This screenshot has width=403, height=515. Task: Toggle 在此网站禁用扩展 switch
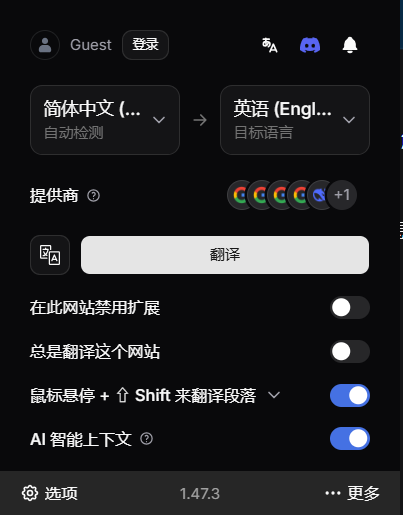[350, 307]
